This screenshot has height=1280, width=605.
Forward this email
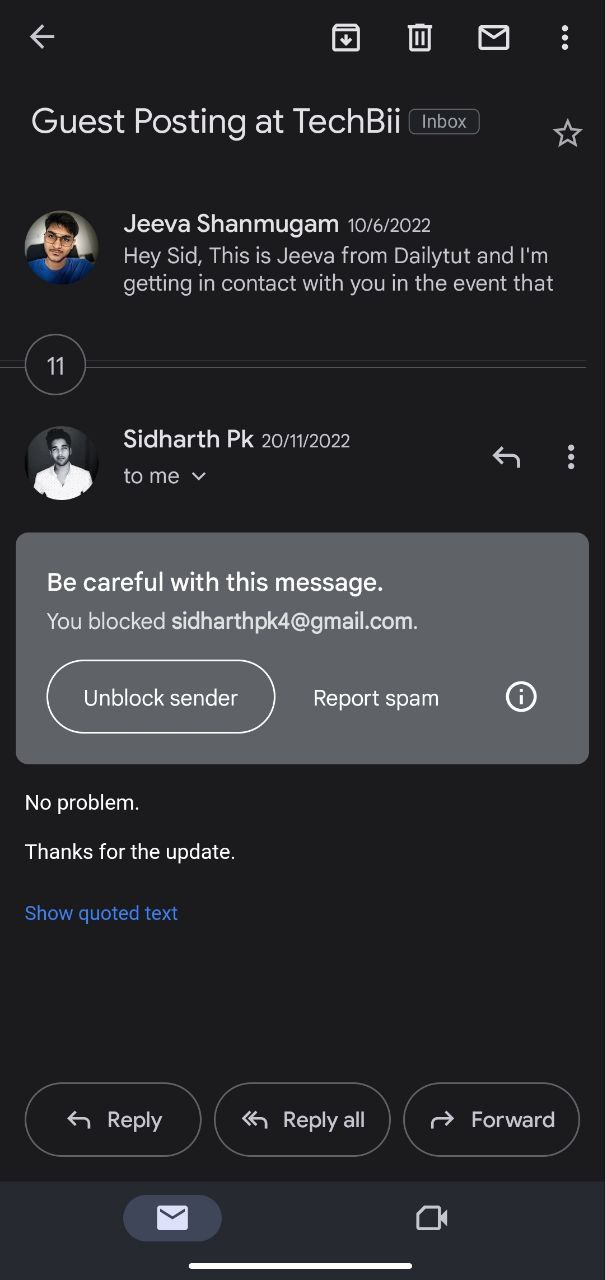[x=491, y=1119]
